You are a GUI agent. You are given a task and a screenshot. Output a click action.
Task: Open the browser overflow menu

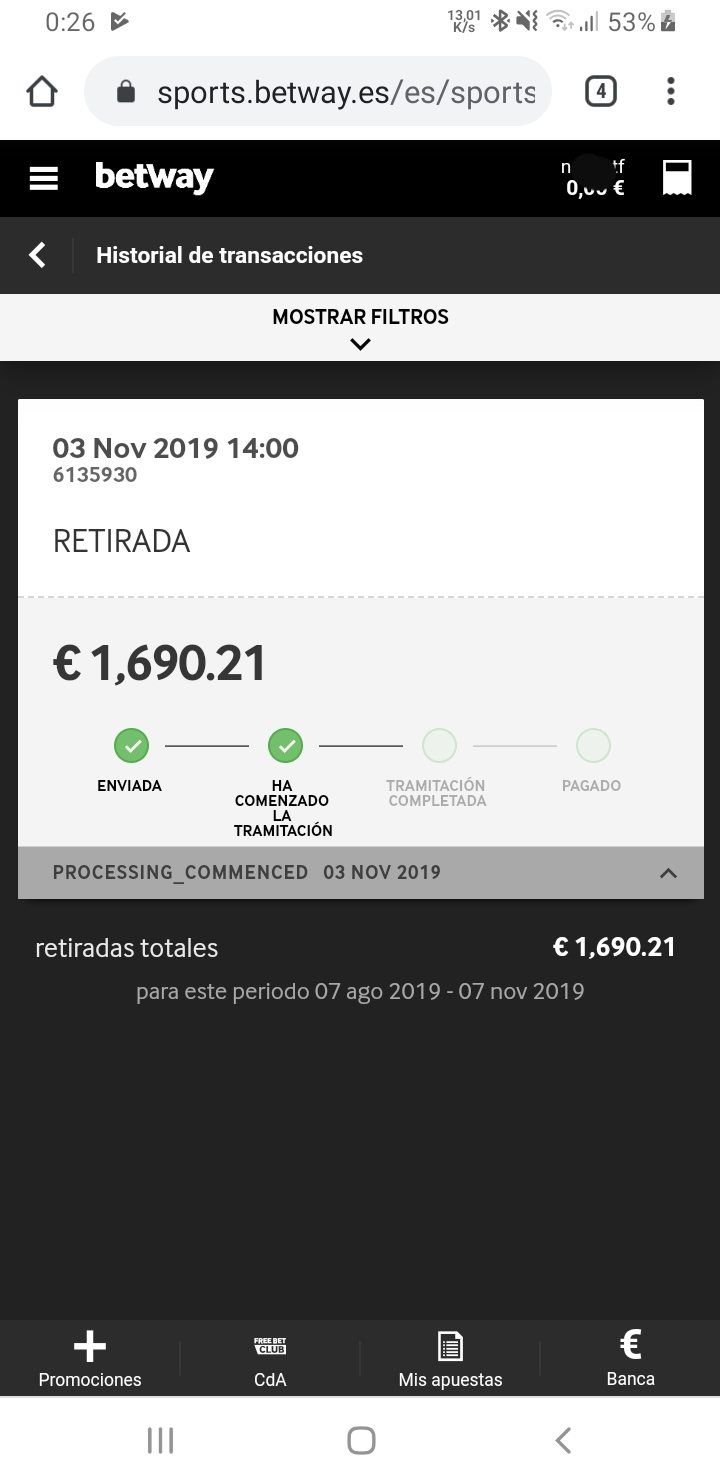click(x=670, y=92)
